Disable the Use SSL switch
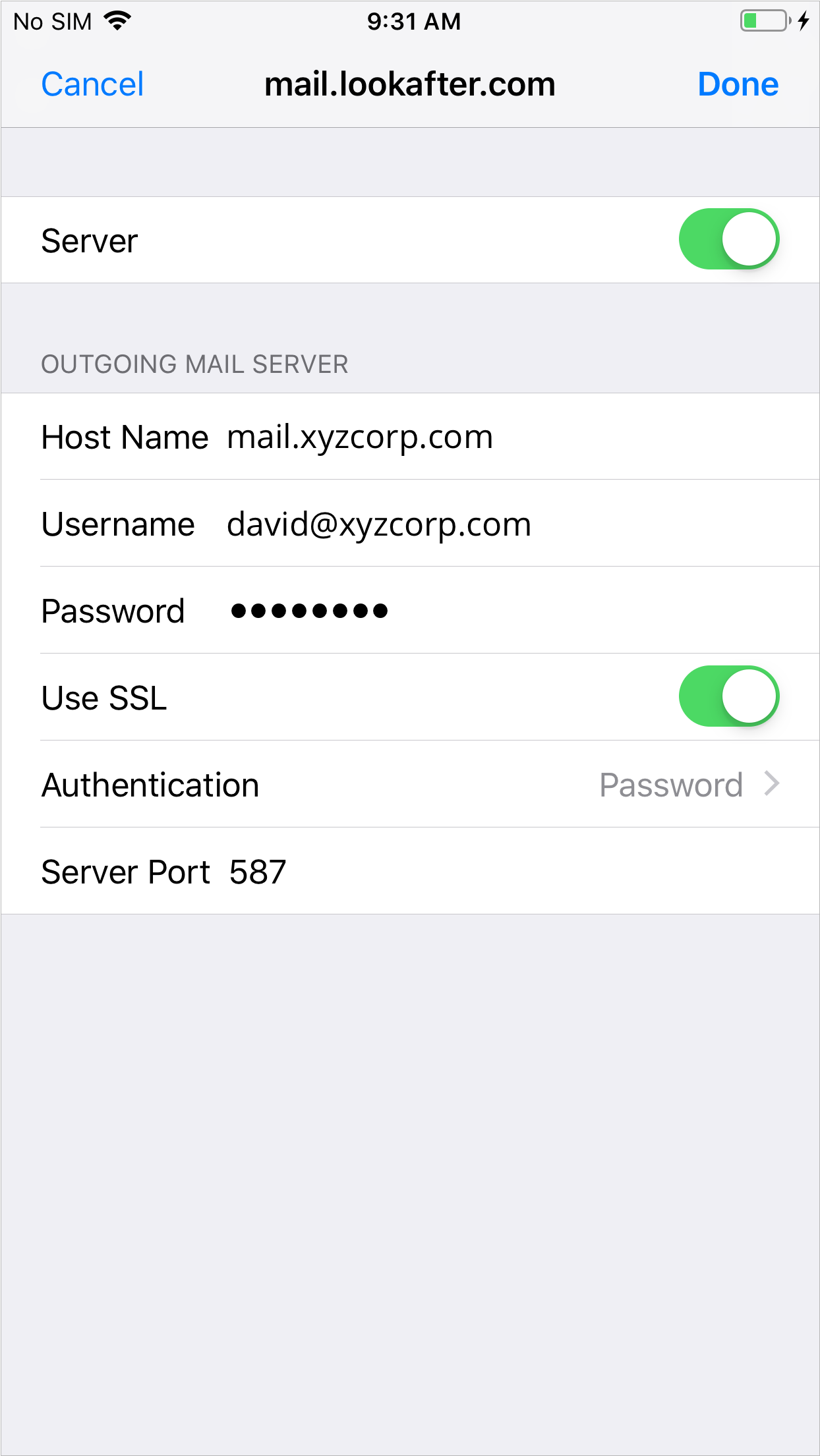Screen dimensions: 820x1456 pyautogui.click(x=728, y=696)
